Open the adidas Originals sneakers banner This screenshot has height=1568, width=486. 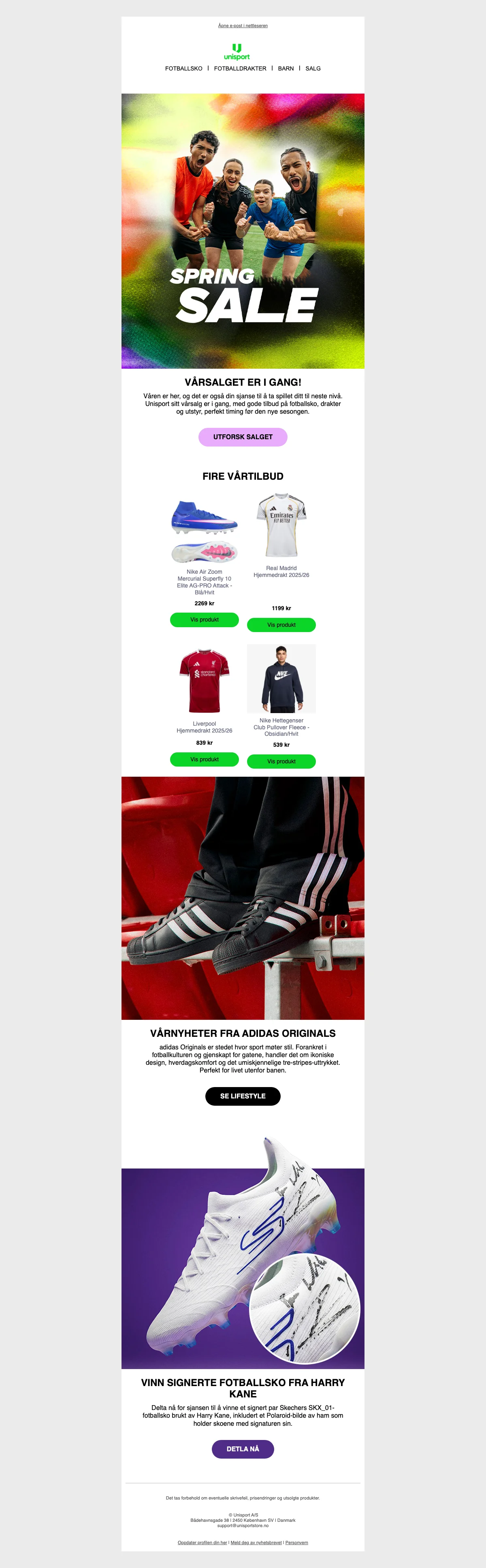pyautogui.click(x=243, y=898)
